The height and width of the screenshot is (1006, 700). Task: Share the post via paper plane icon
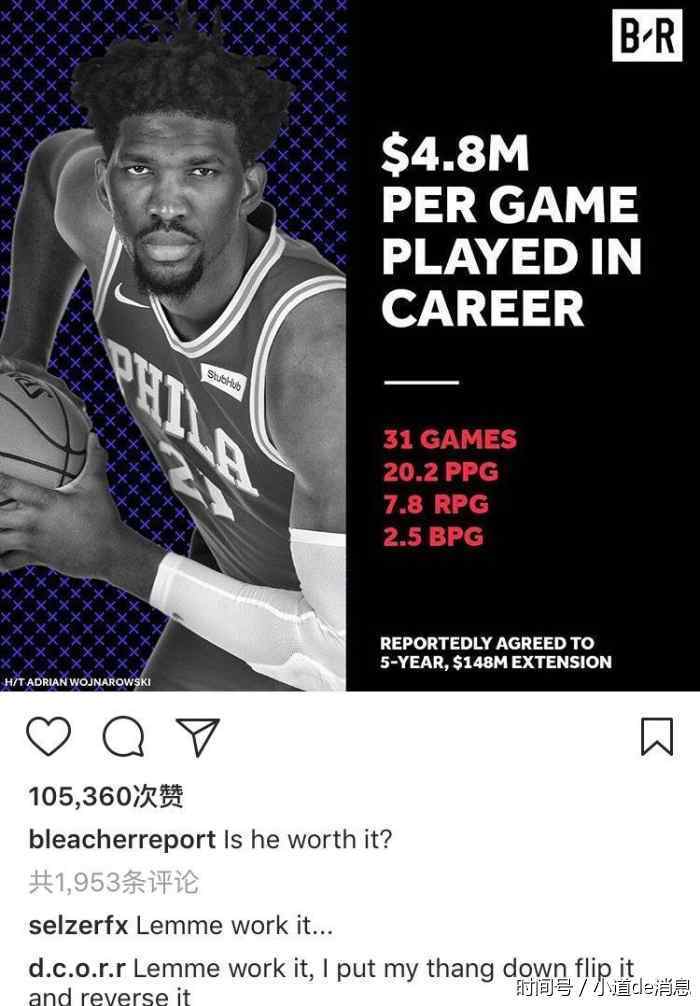197,737
